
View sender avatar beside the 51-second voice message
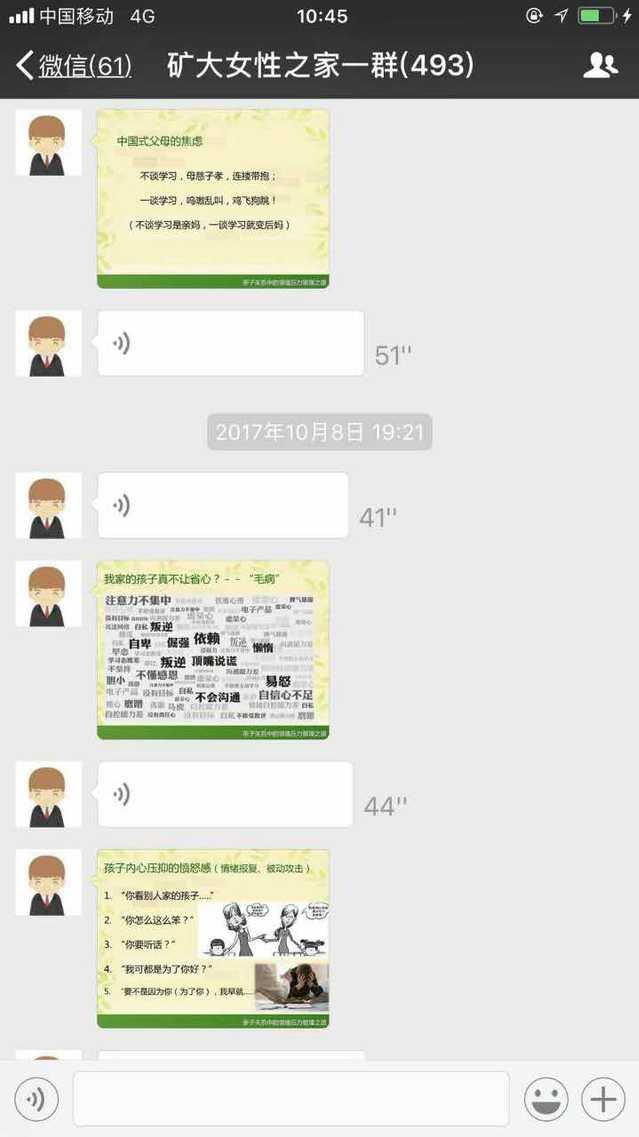(48, 344)
